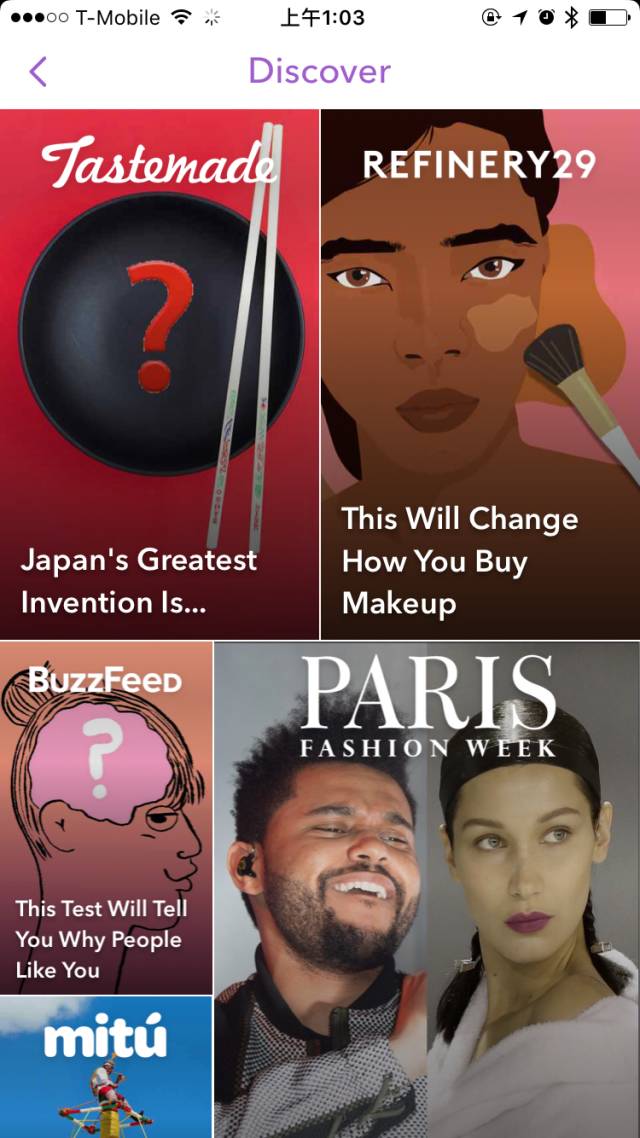
Task: View BuzzFeed's Why People Like You test
Action: pos(106,818)
